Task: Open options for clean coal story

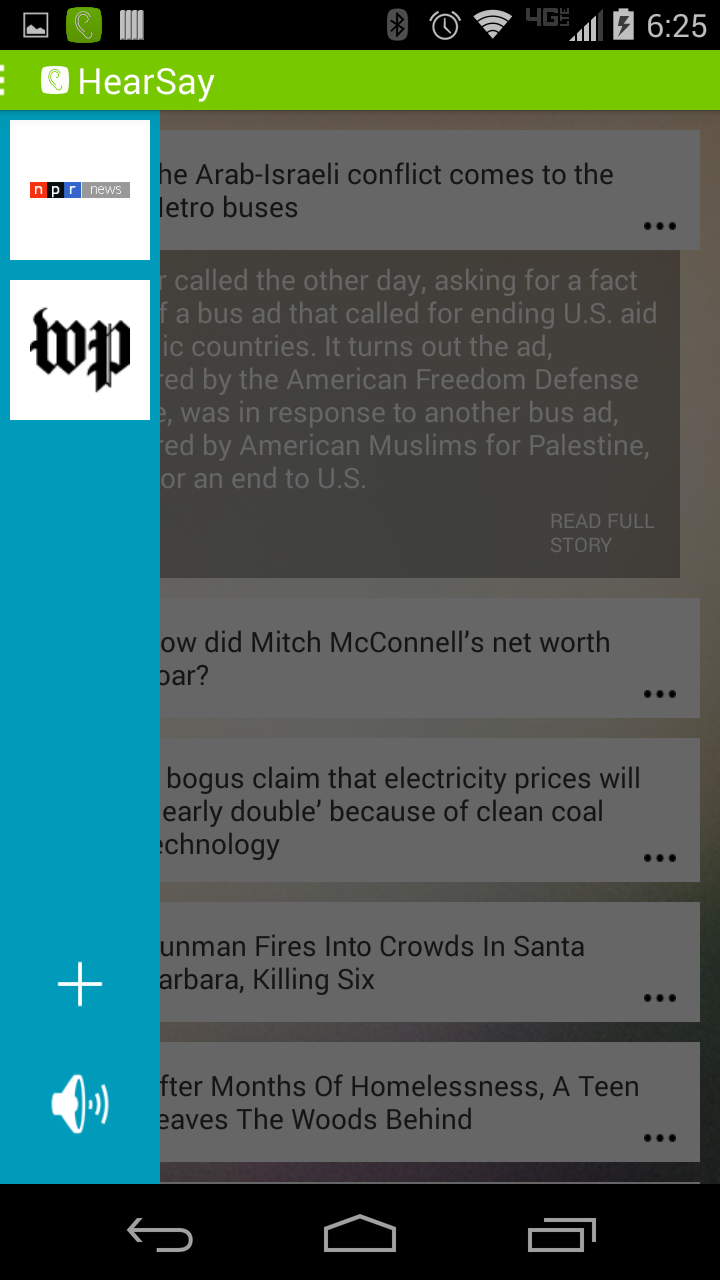Action: (660, 858)
